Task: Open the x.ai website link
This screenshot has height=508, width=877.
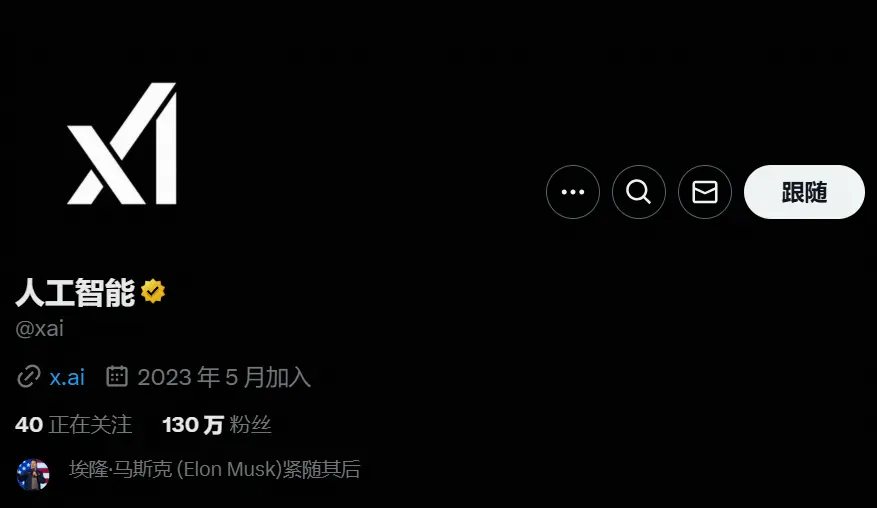Action: tap(67, 377)
